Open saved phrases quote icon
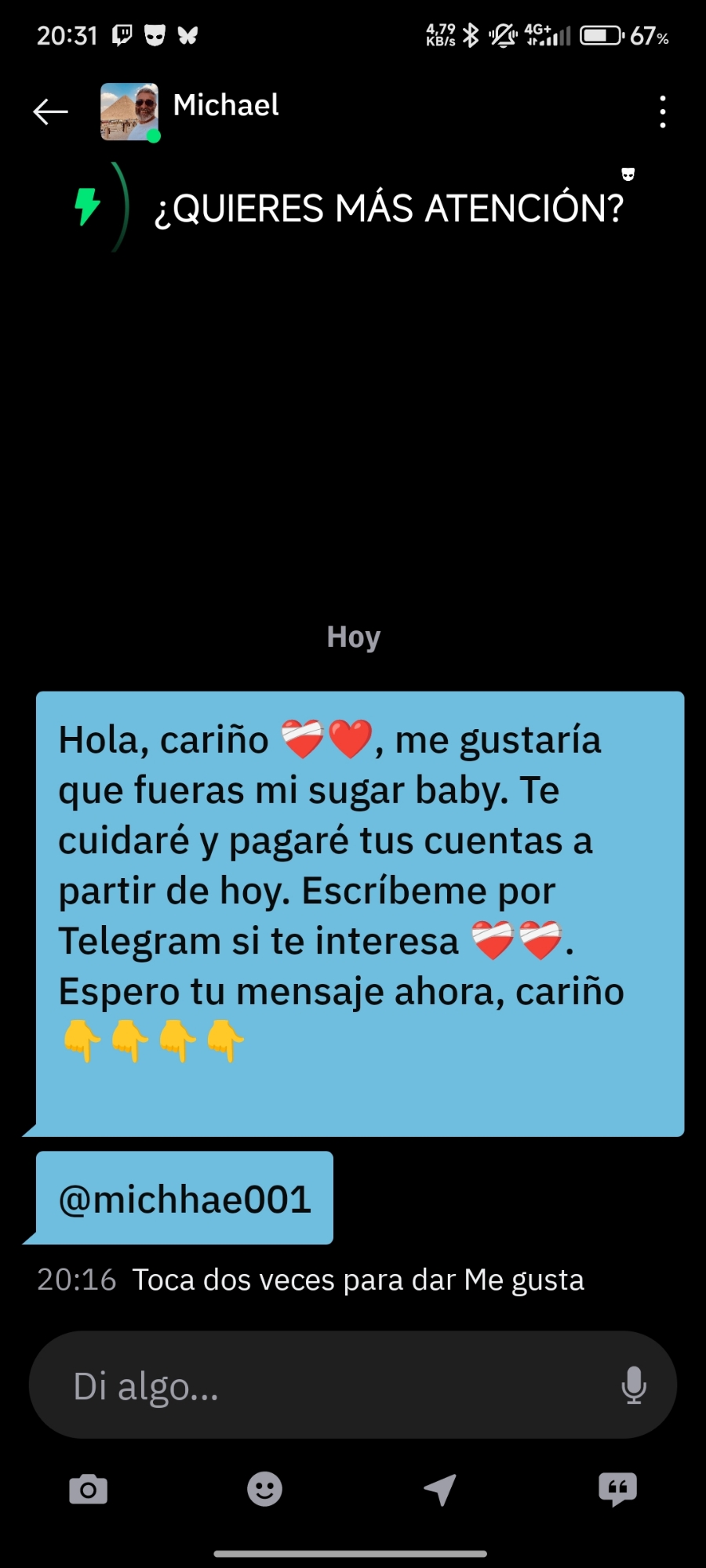 point(617,1489)
